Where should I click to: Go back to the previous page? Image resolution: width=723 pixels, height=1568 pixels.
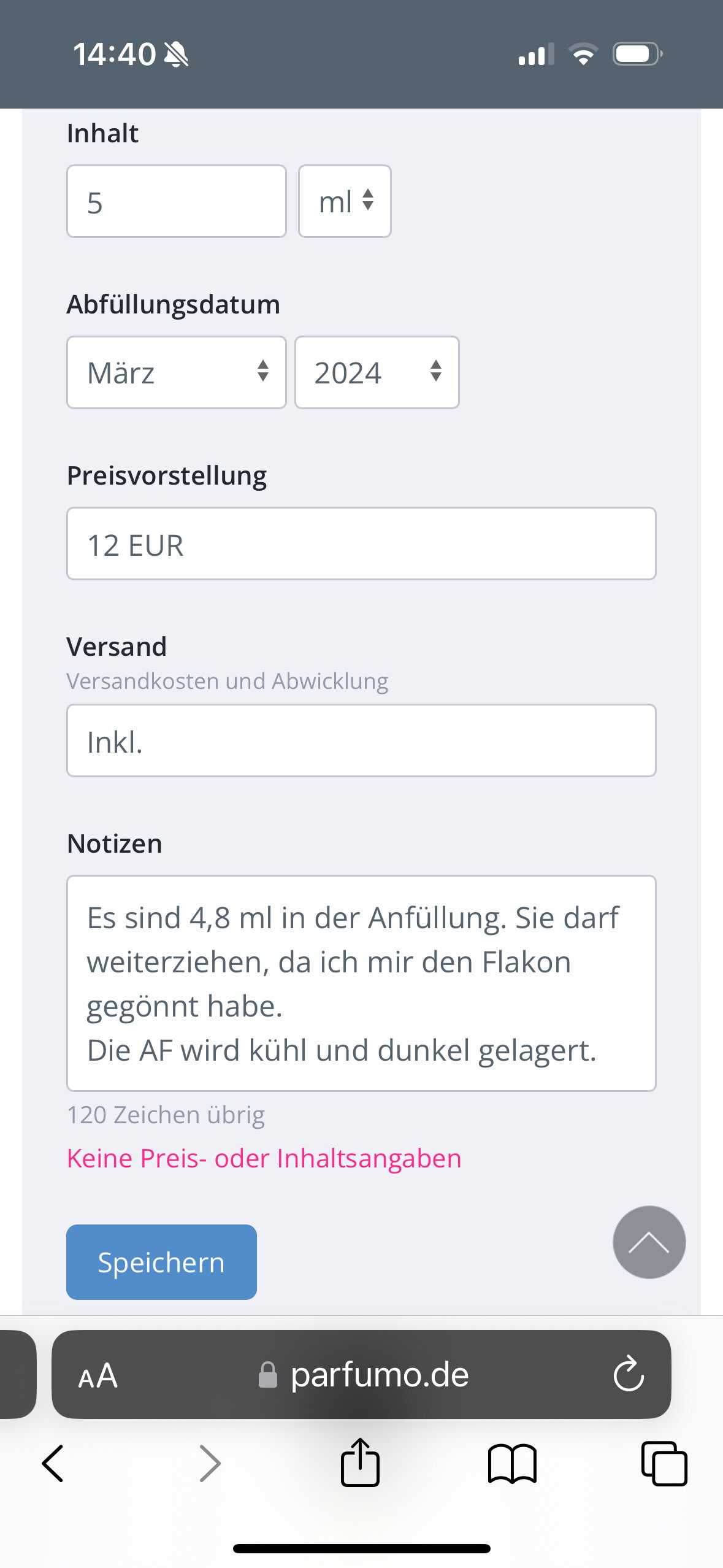coord(53,1464)
